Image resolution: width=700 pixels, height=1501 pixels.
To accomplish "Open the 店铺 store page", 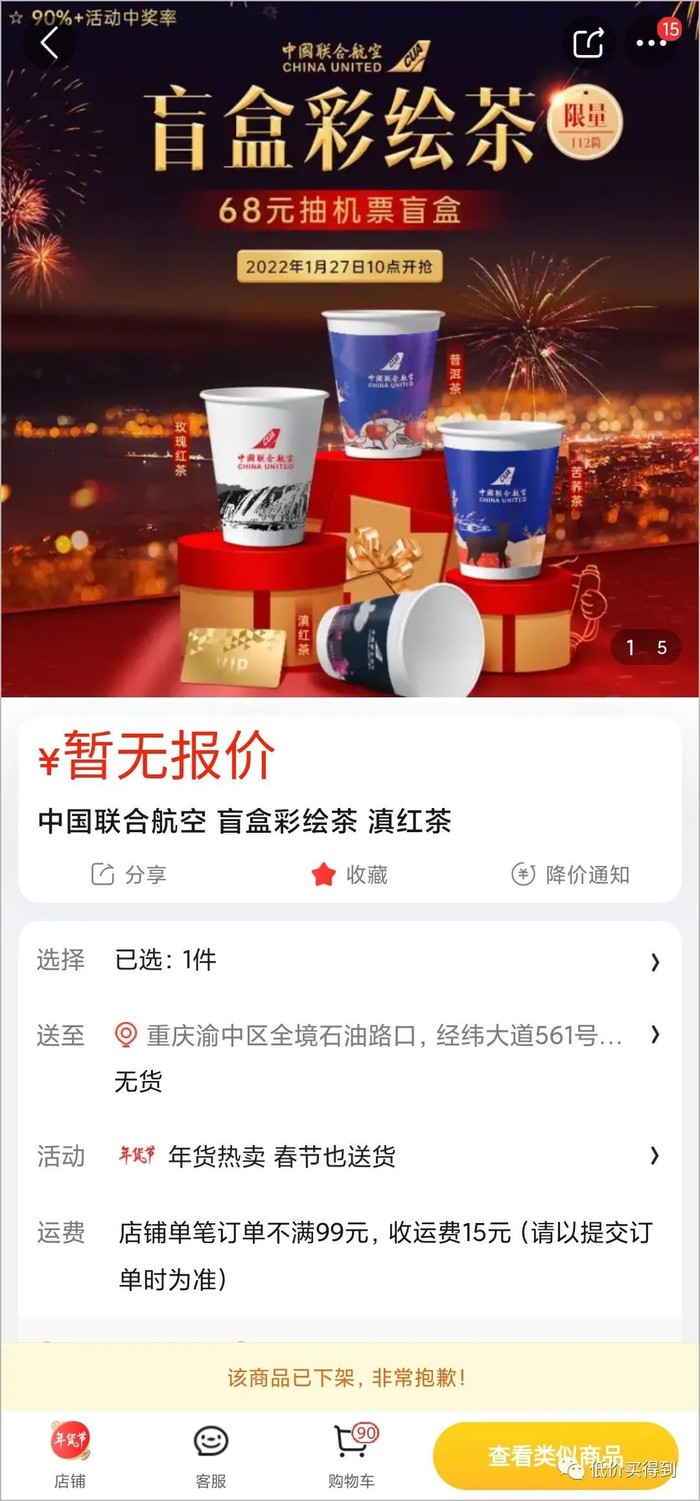I will [x=70, y=1454].
